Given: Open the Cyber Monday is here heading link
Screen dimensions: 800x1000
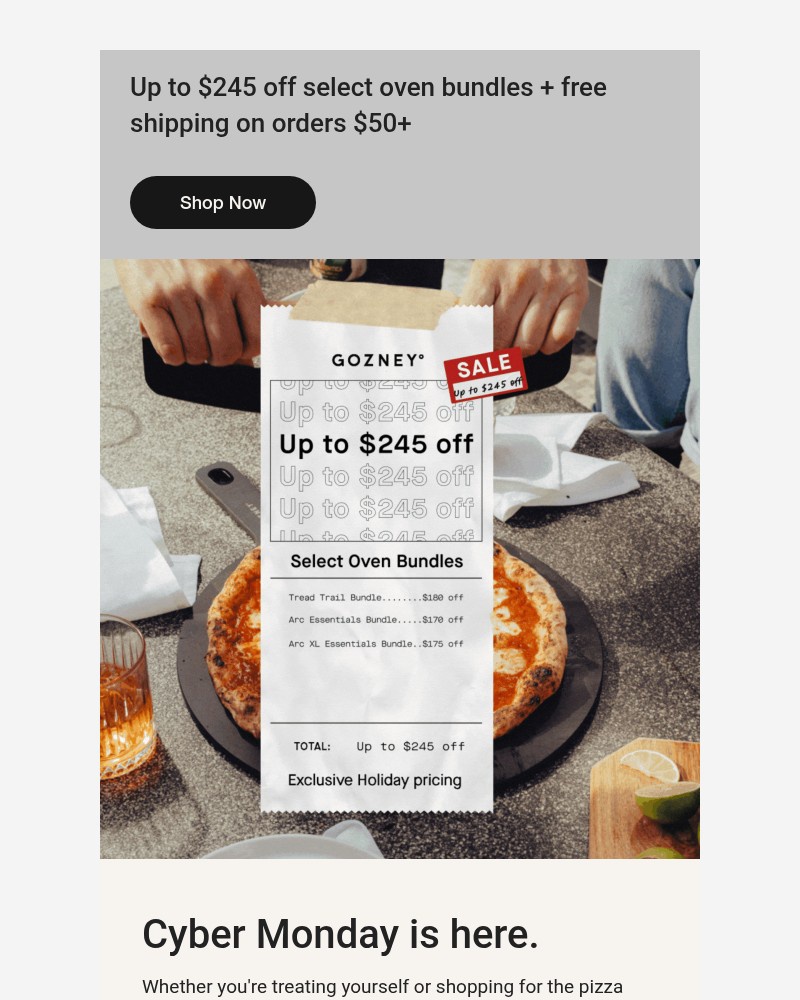Looking at the screenshot, I should 340,934.
